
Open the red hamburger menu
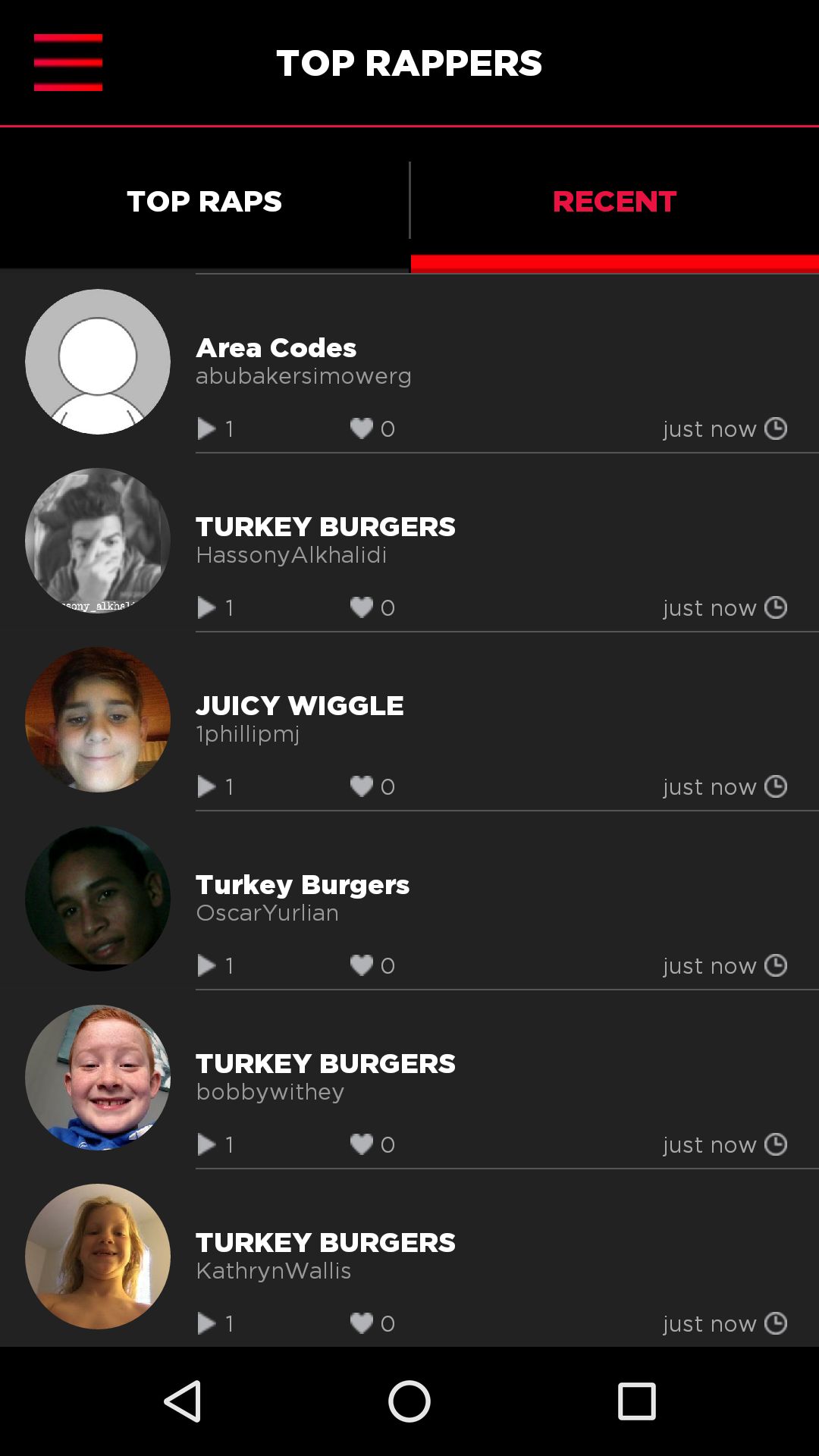point(68,62)
